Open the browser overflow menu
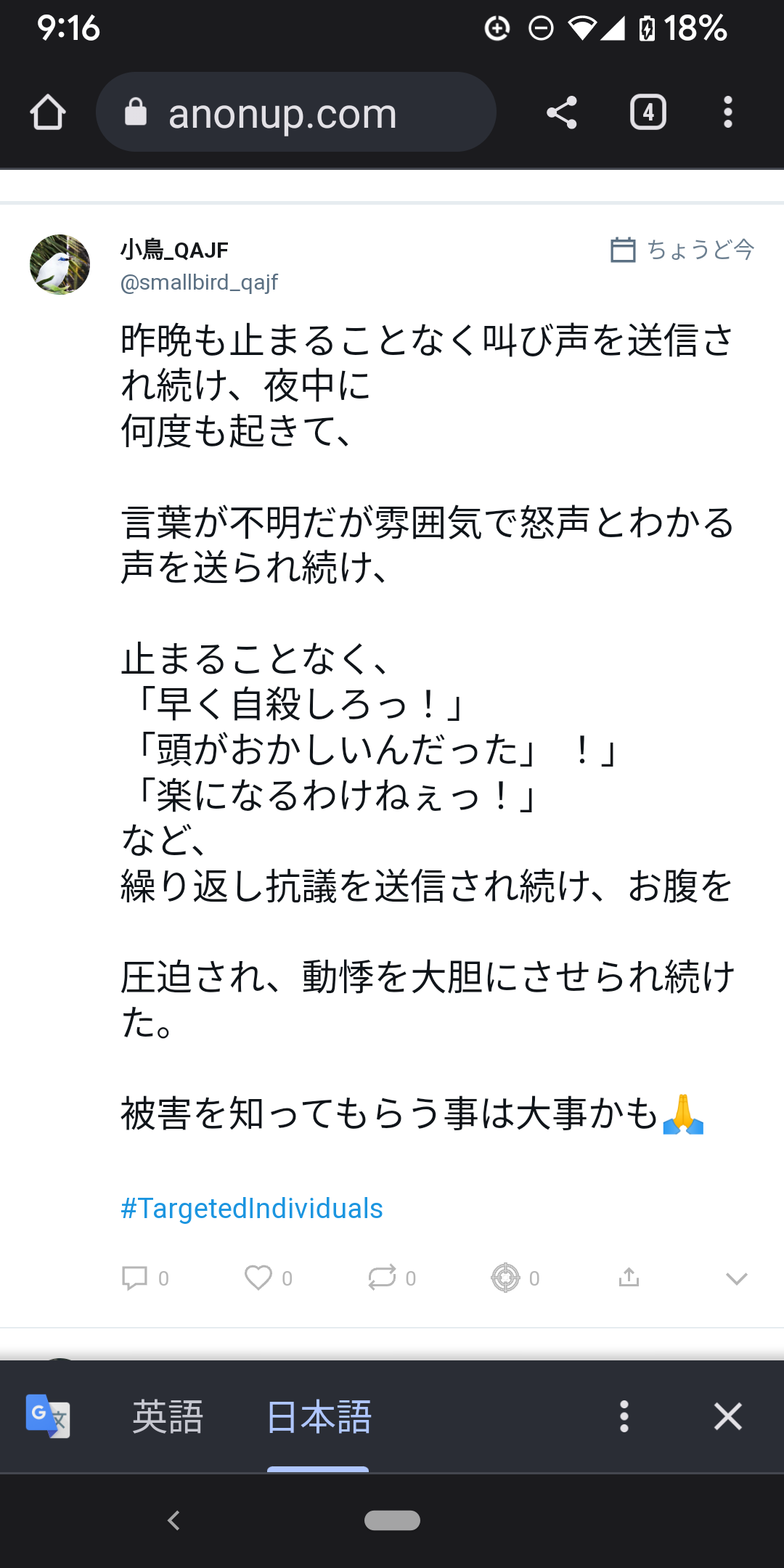Viewport: 784px width, 1568px height. pyautogui.click(x=727, y=113)
